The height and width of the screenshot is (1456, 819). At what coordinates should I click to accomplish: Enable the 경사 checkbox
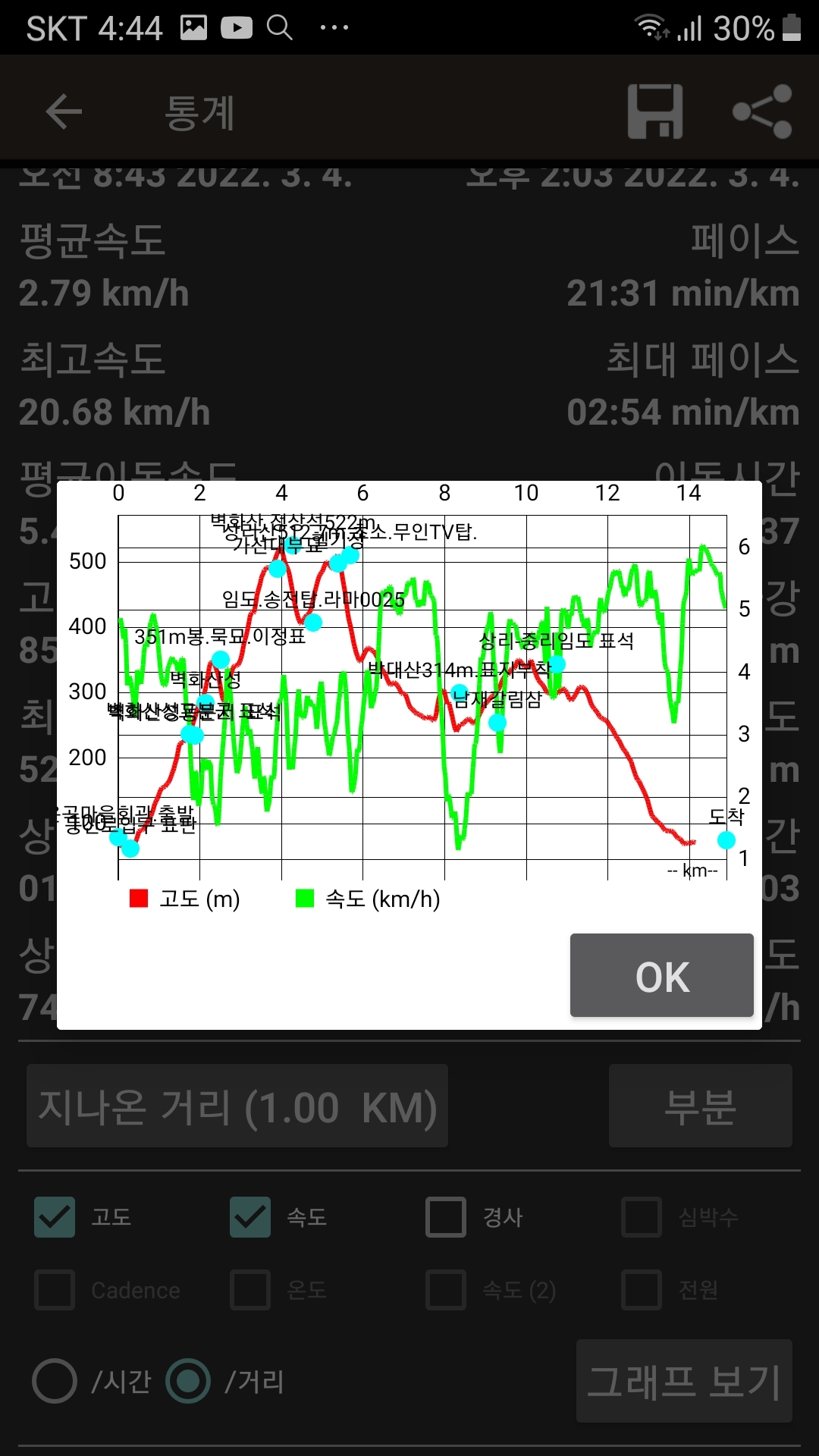446,1217
